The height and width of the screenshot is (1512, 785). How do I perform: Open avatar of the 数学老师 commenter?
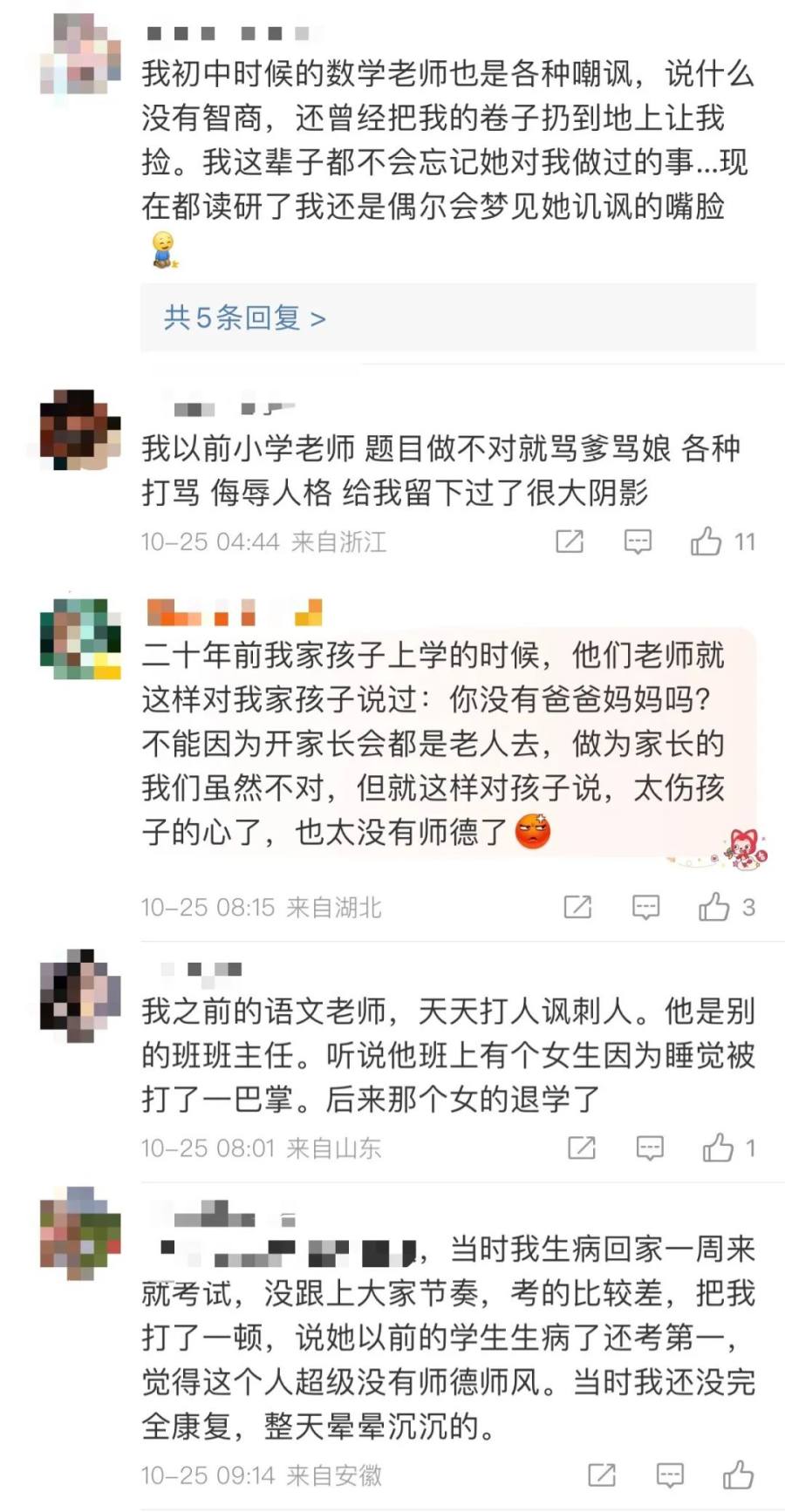point(80,53)
